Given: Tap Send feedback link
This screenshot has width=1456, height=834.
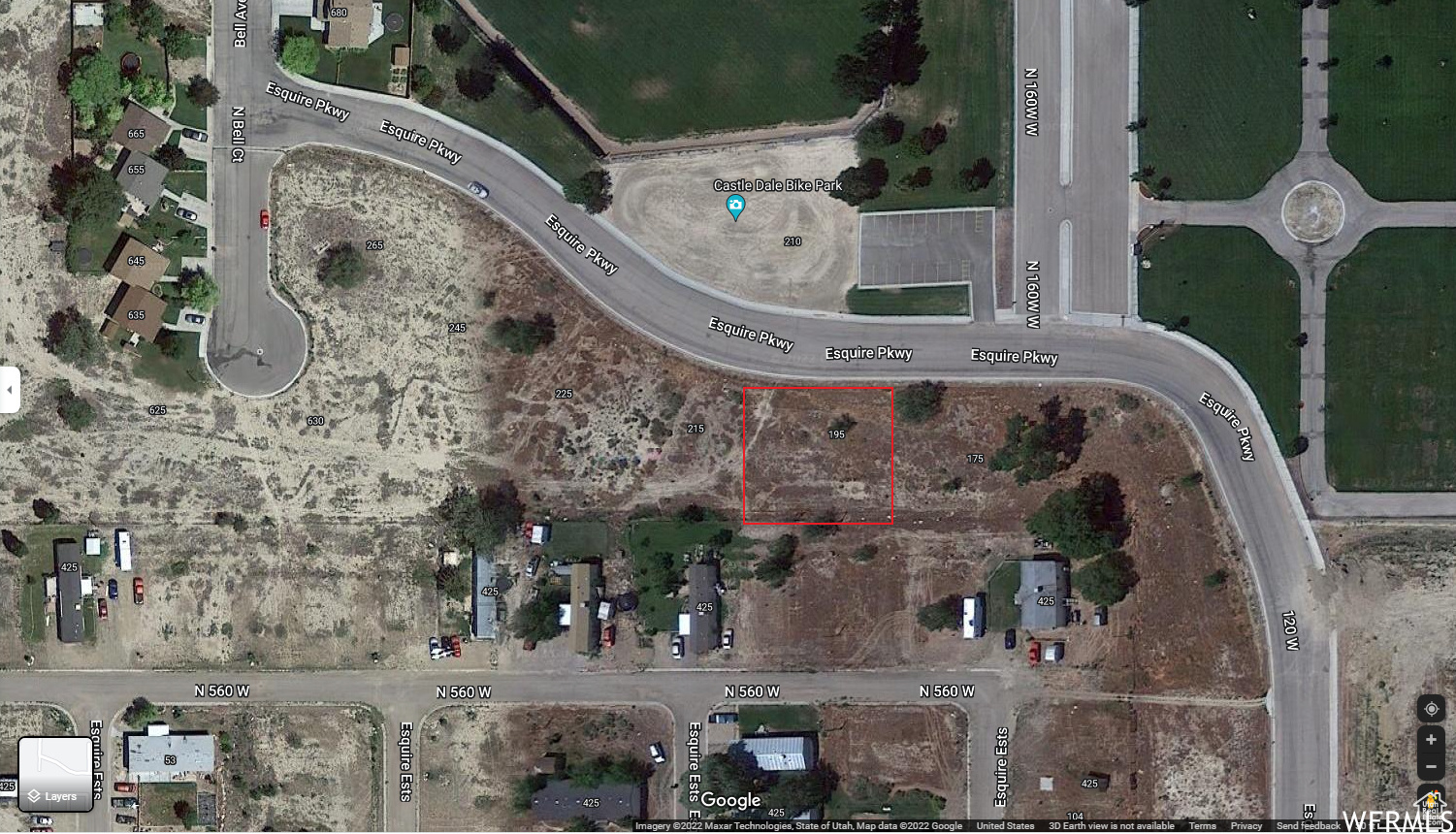Looking at the screenshot, I should pos(1308,826).
